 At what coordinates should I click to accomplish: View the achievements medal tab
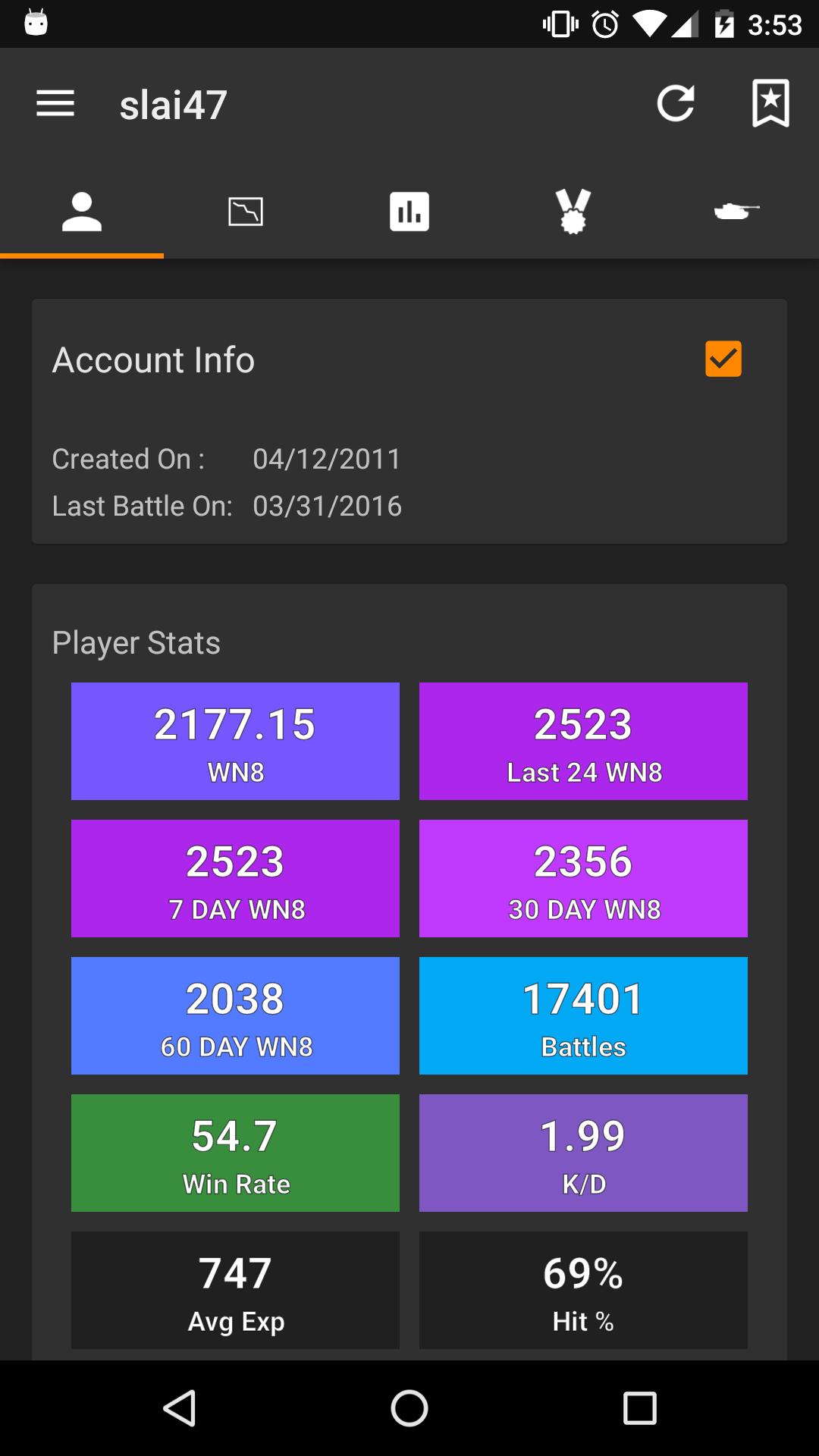(573, 212)
